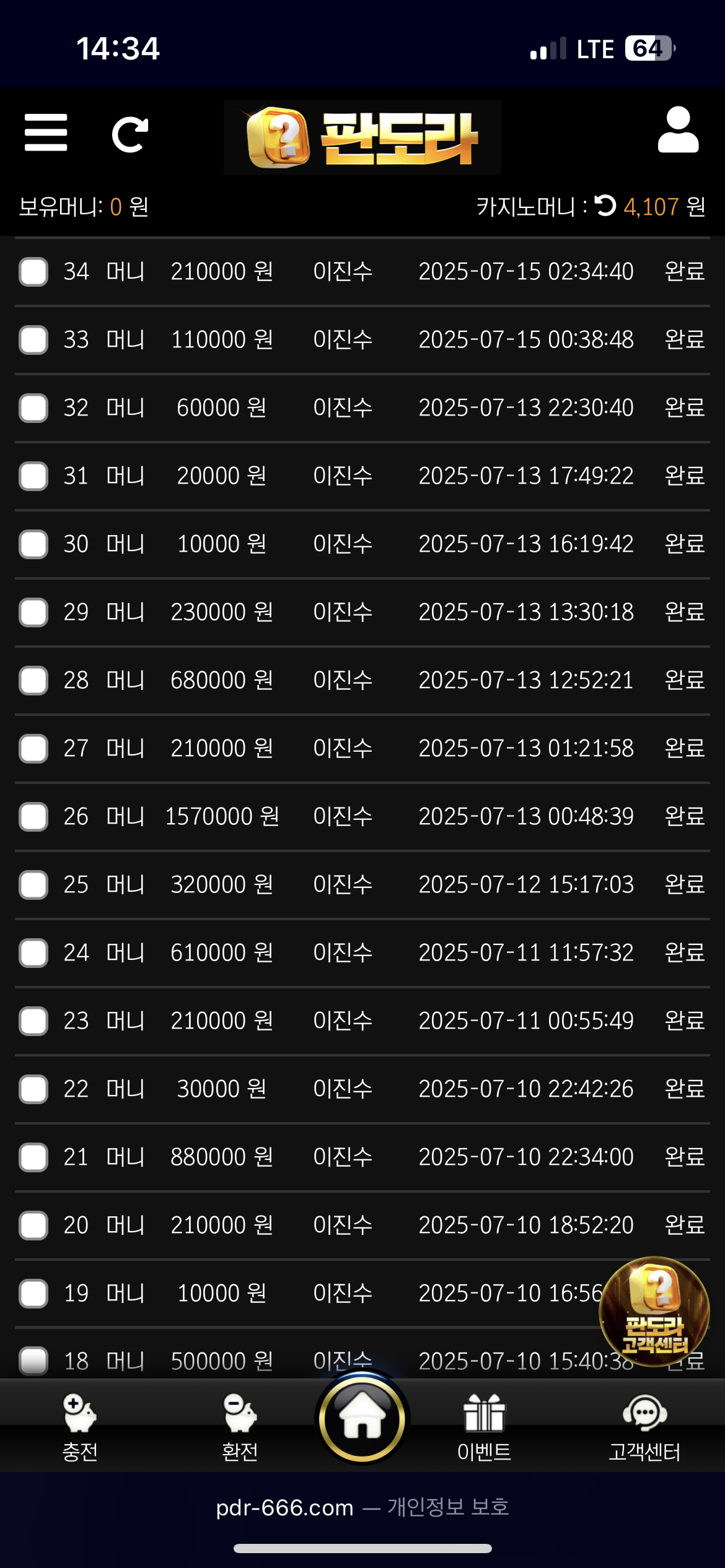Check the box for row 21
Image resolution: width=725 pixels, height=1568 pixels.
coord(33,1157)
